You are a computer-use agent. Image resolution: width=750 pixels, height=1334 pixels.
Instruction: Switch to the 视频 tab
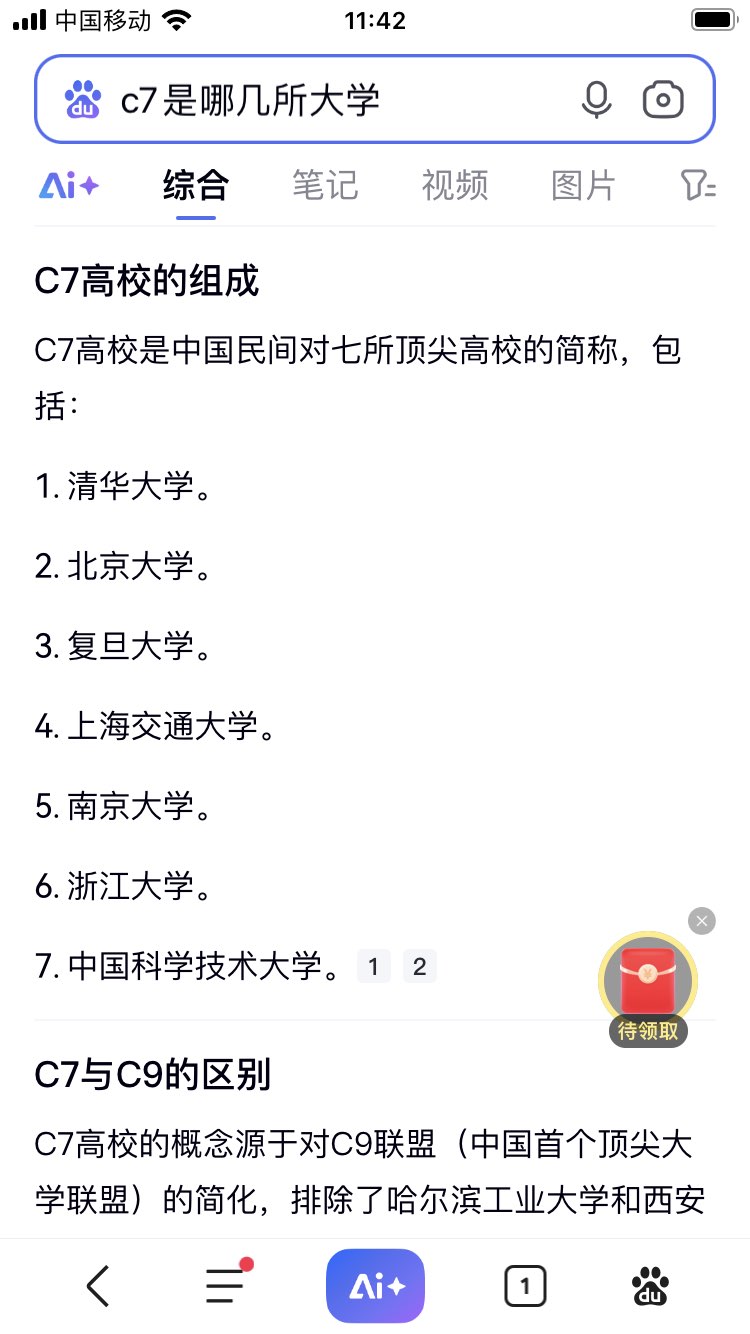[455, 185]
